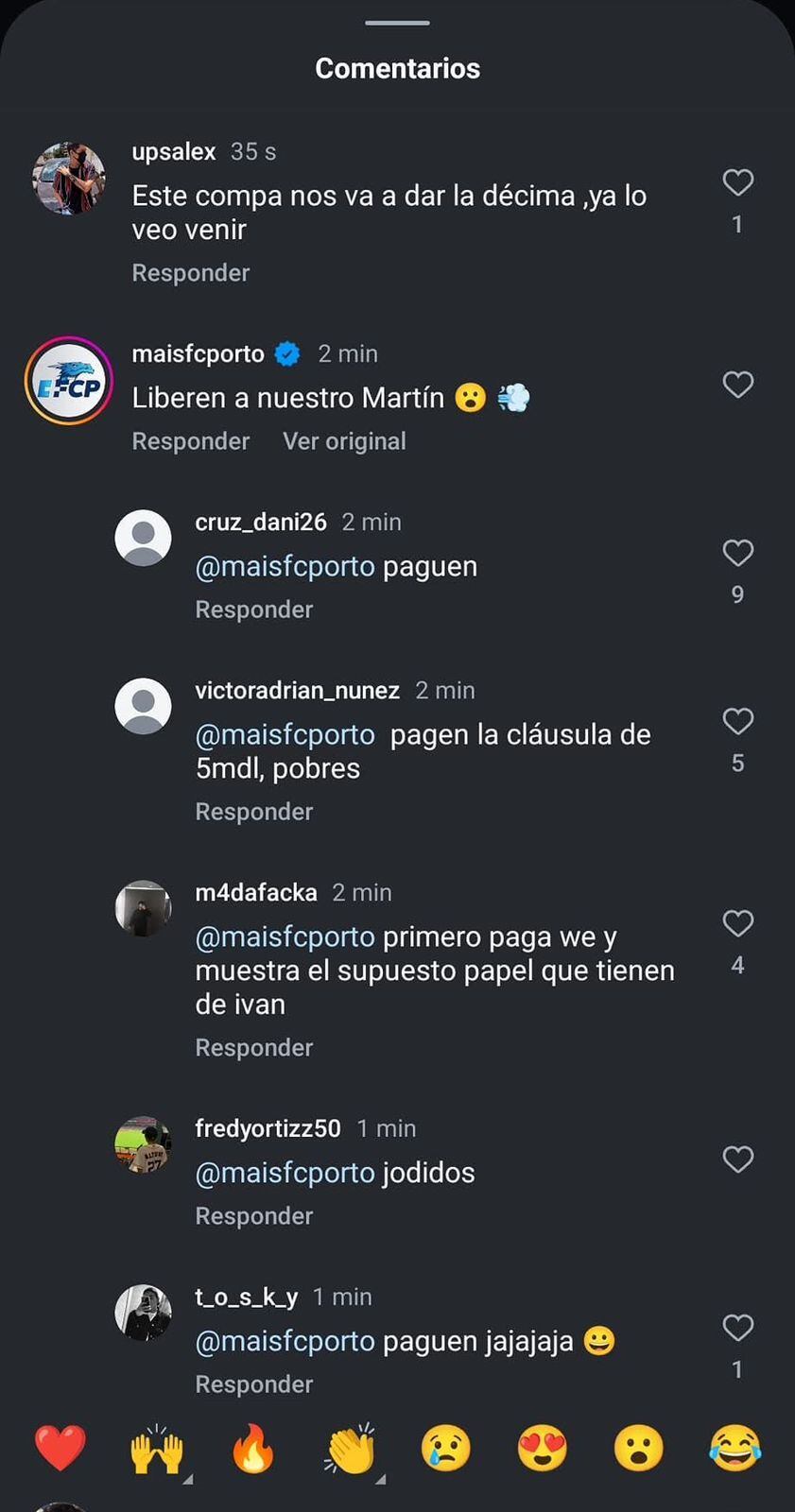Add the crying laughing emoji

(735, 1449)
